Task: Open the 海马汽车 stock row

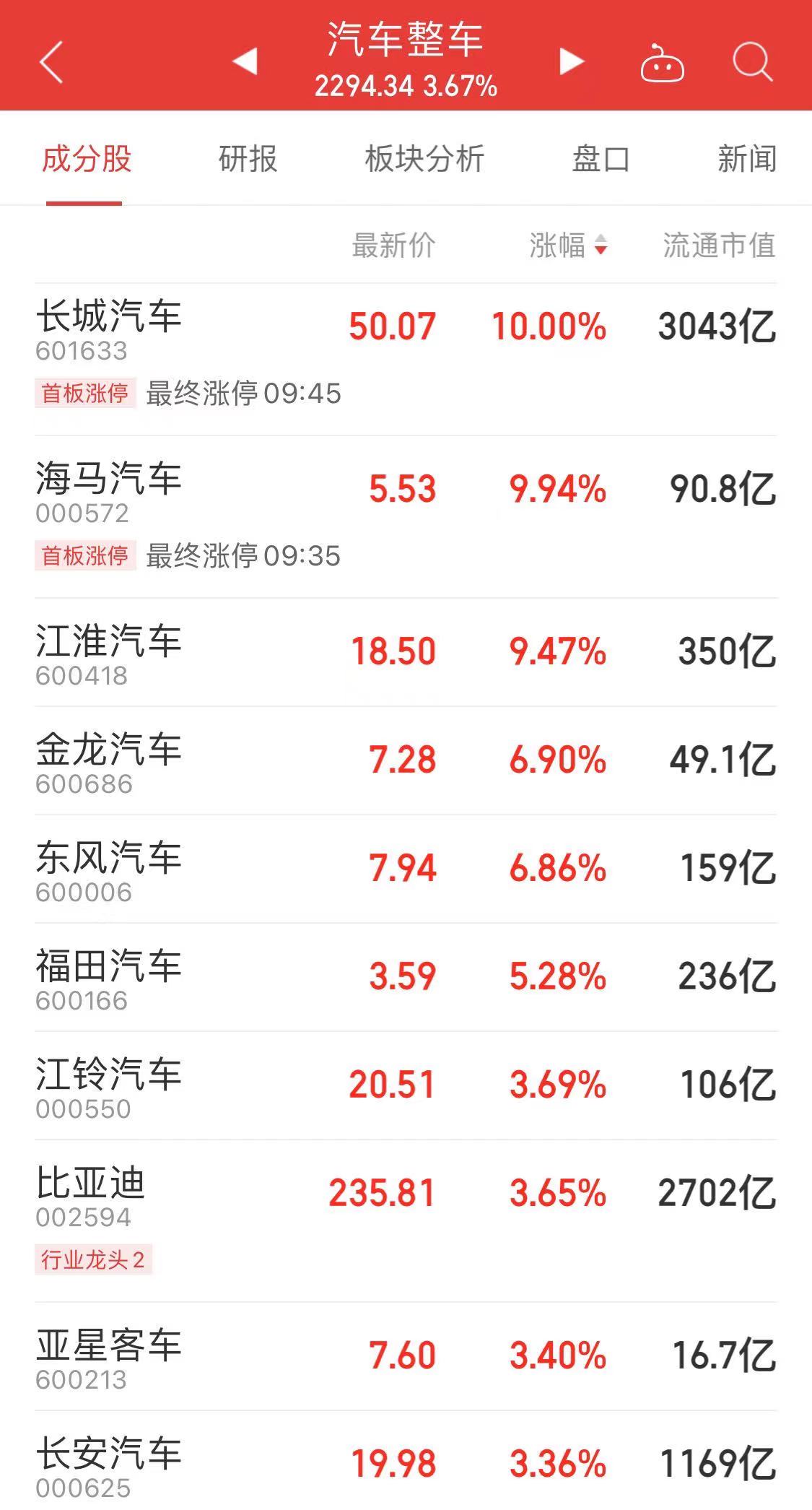Action: (406, 516)
